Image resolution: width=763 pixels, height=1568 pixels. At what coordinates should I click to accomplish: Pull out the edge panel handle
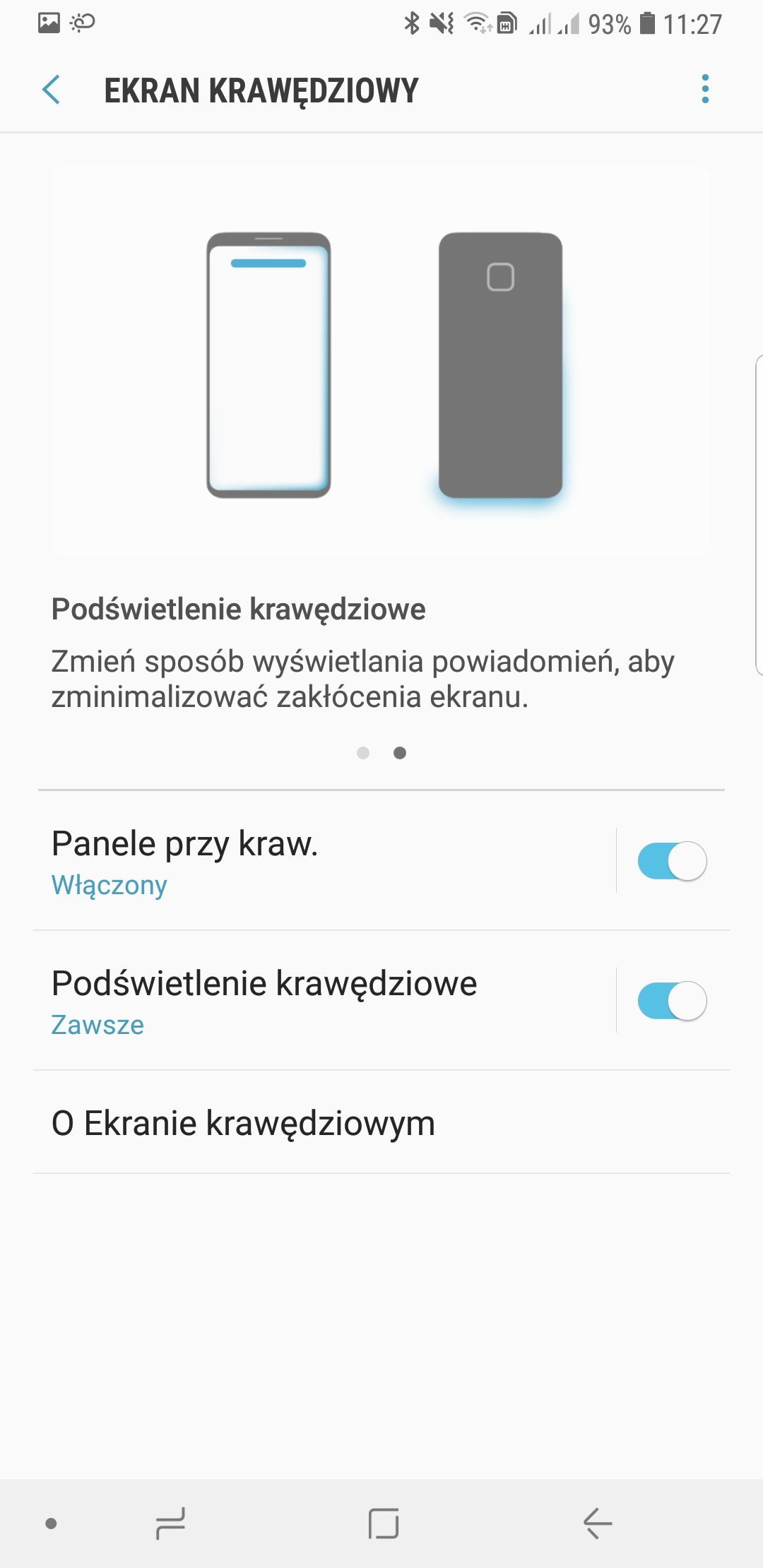click(758, 516)
